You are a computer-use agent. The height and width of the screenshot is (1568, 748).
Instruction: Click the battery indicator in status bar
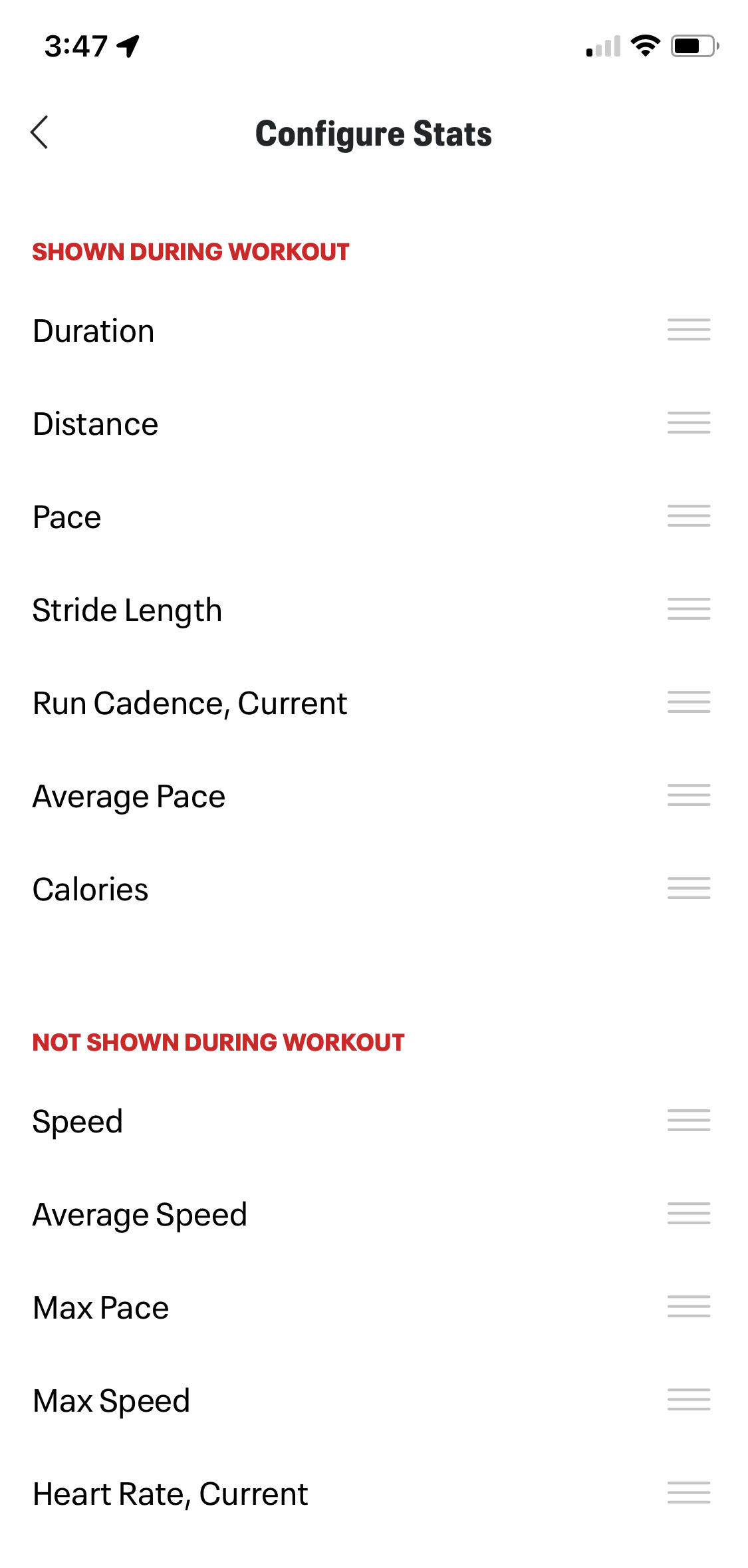coord(694,47)
